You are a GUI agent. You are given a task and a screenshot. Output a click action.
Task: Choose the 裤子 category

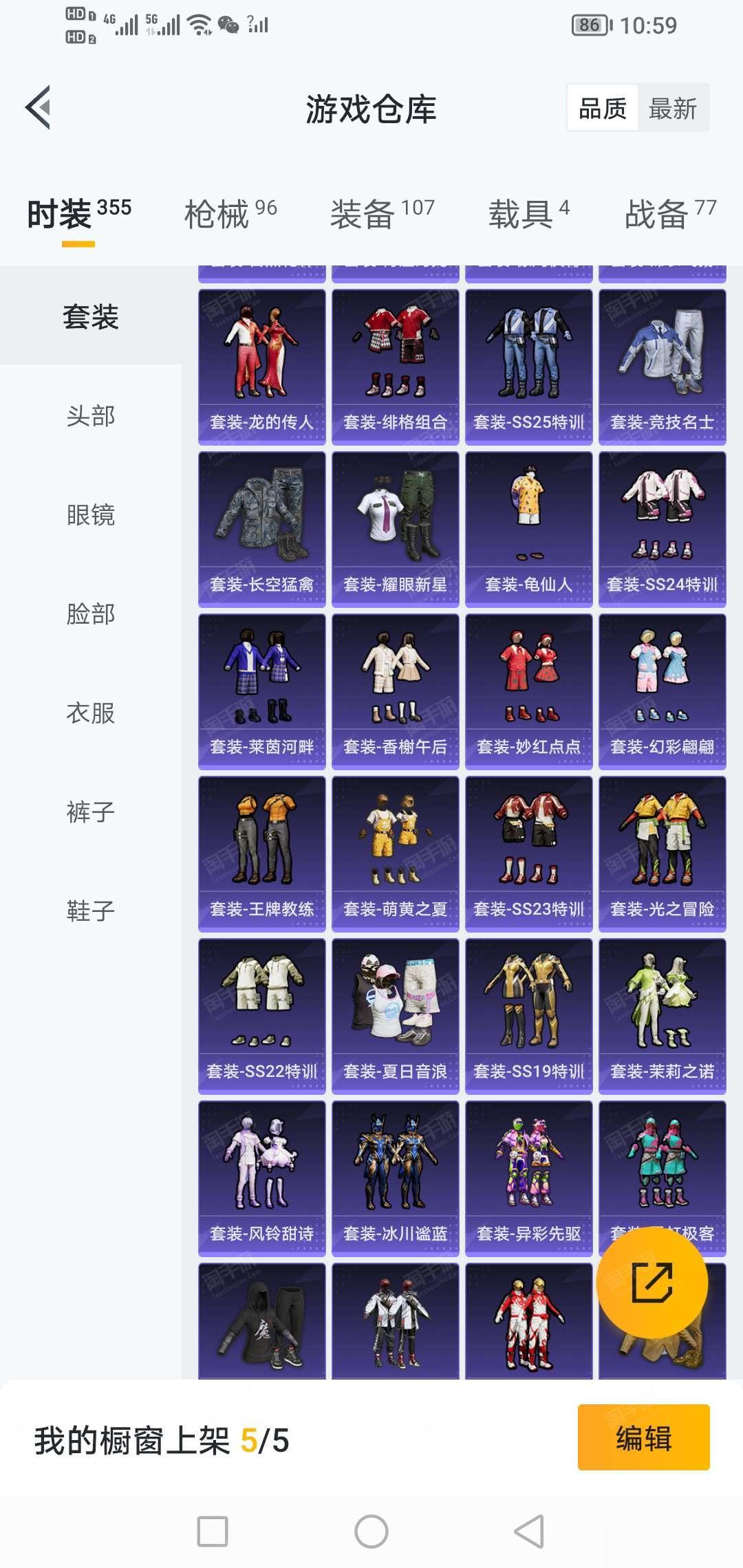(91, 812)
